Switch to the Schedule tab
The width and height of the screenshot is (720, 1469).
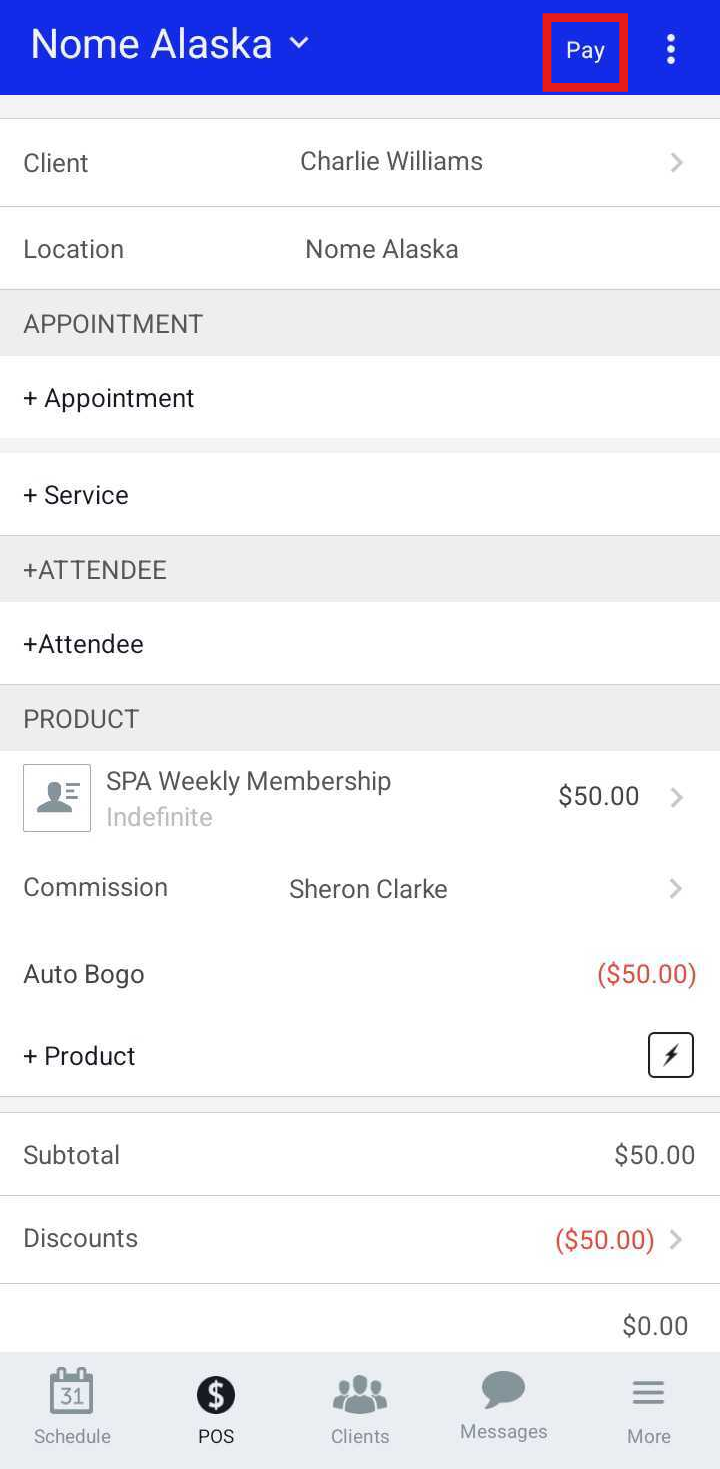tap(72, 1407)
